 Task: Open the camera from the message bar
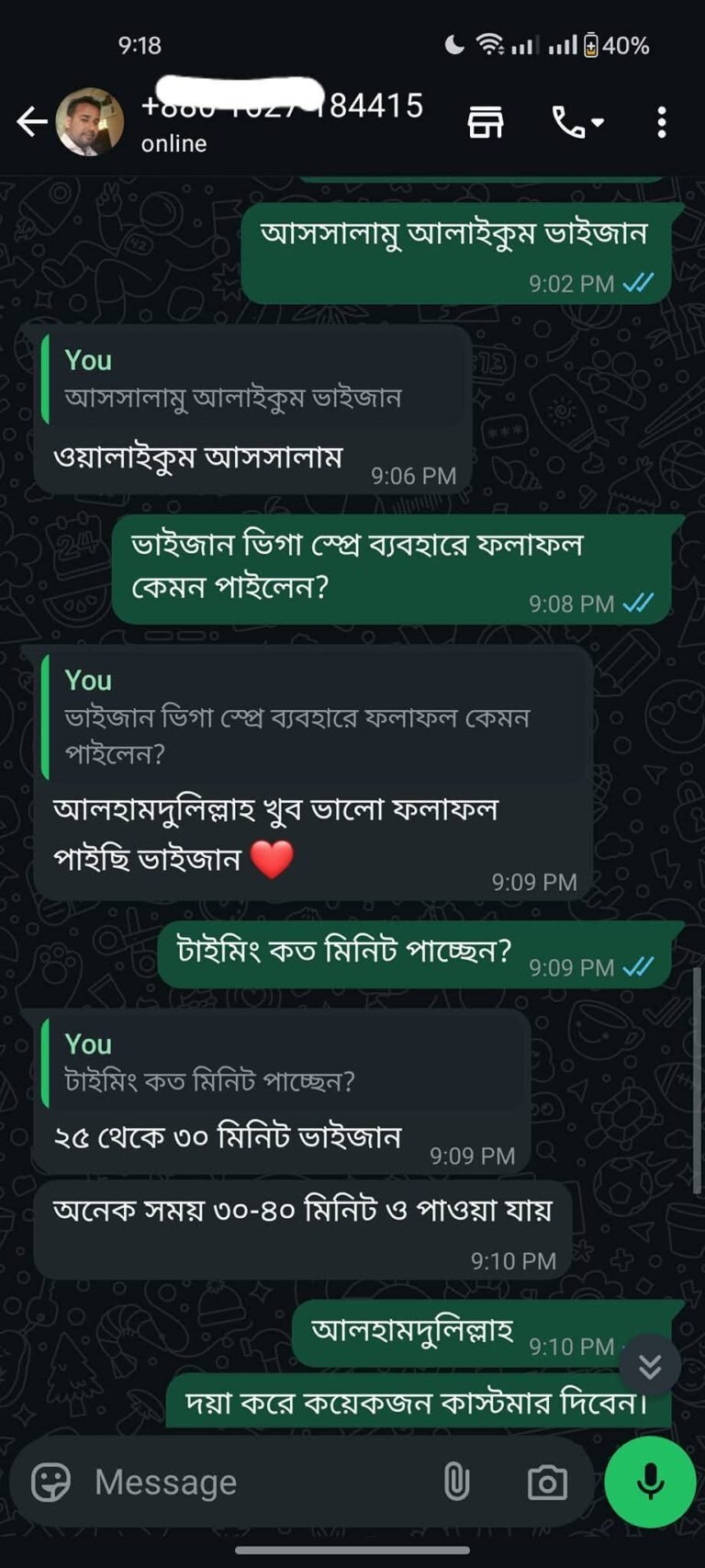tap(547, 1482)
